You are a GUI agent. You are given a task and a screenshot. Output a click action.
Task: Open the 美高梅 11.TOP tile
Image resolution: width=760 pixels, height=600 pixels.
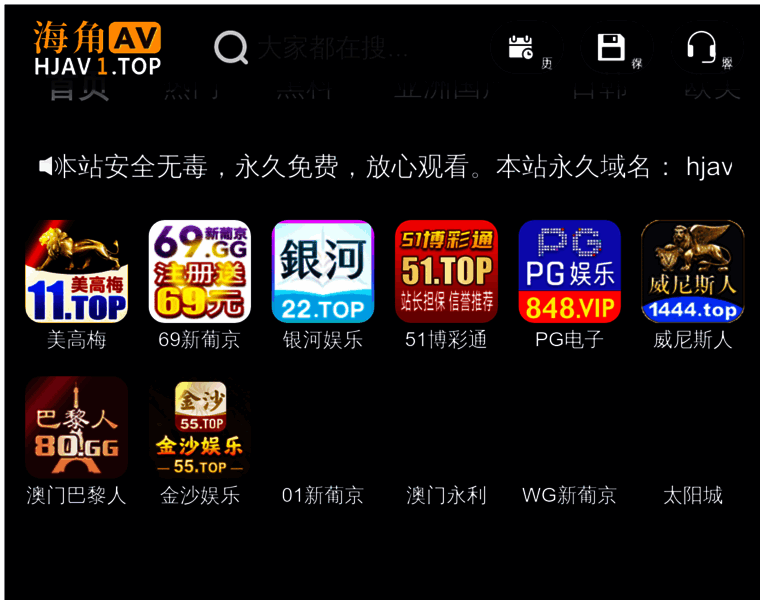(76, 272)
